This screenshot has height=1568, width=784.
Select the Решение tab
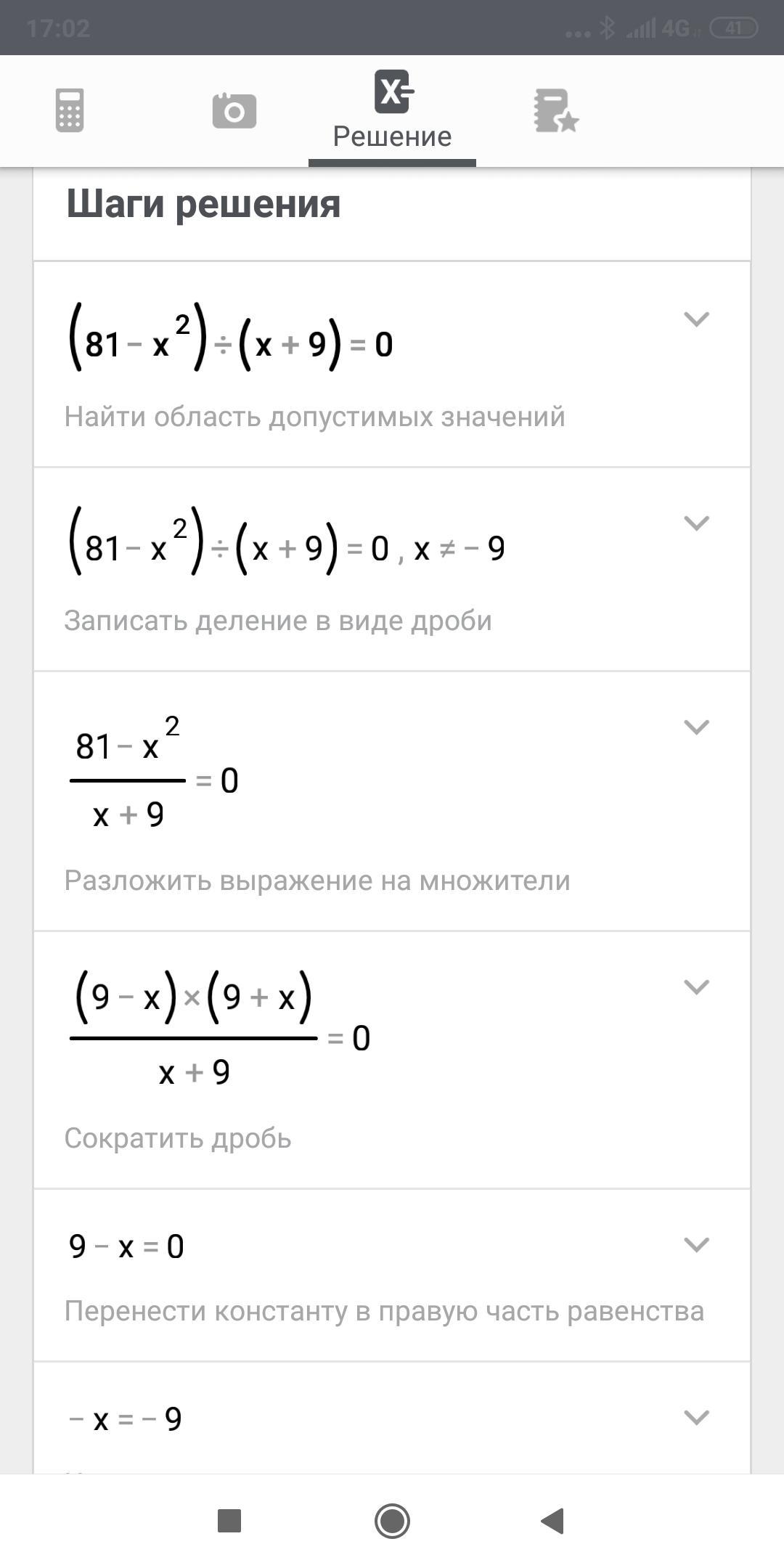pyautogui.click(x=392, y=110)
